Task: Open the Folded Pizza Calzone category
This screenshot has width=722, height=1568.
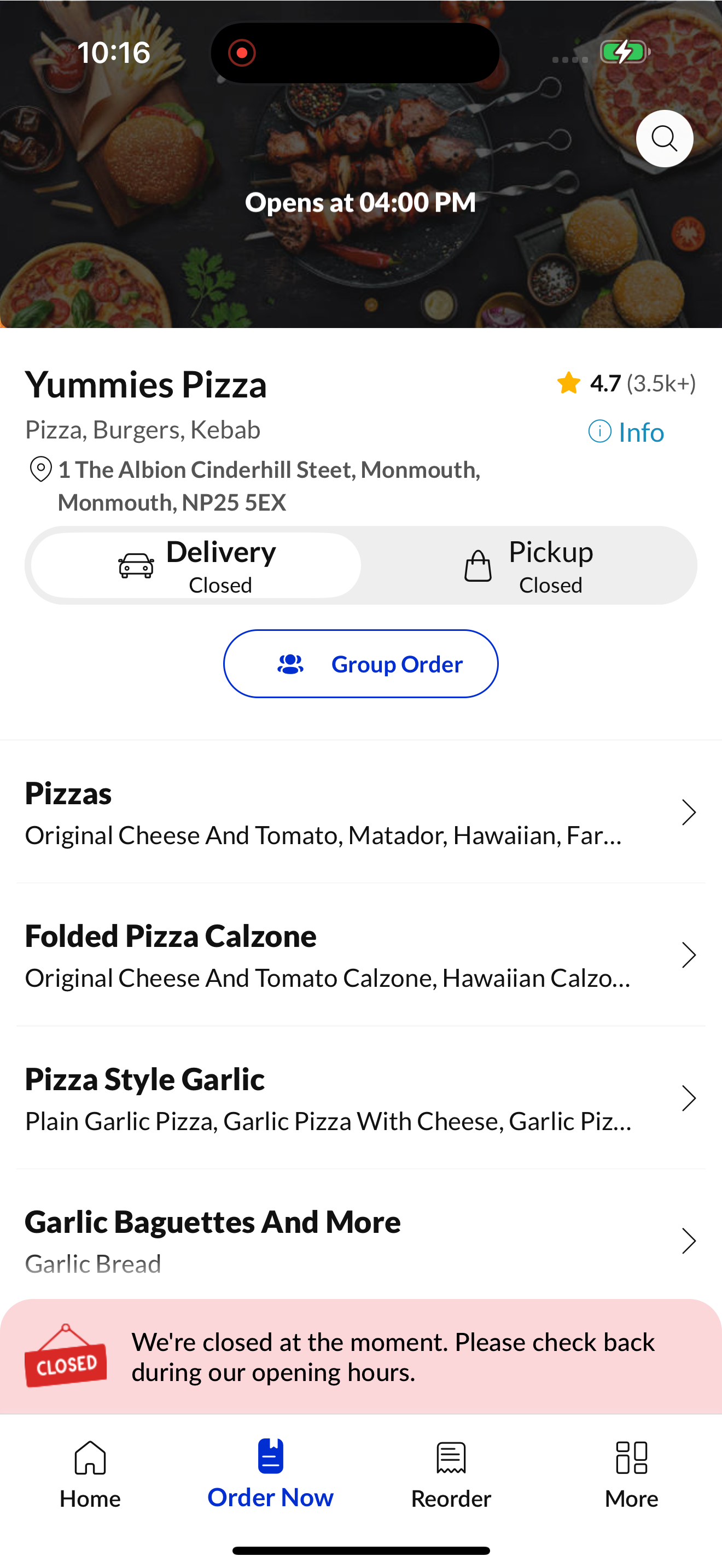Action: coord(361,955)
